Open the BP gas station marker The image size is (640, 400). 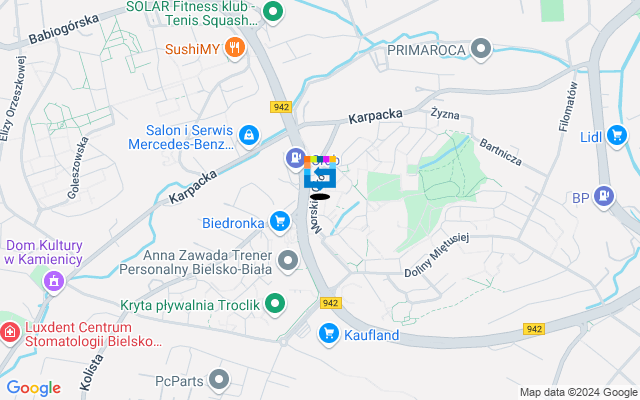tap(604, 197)
